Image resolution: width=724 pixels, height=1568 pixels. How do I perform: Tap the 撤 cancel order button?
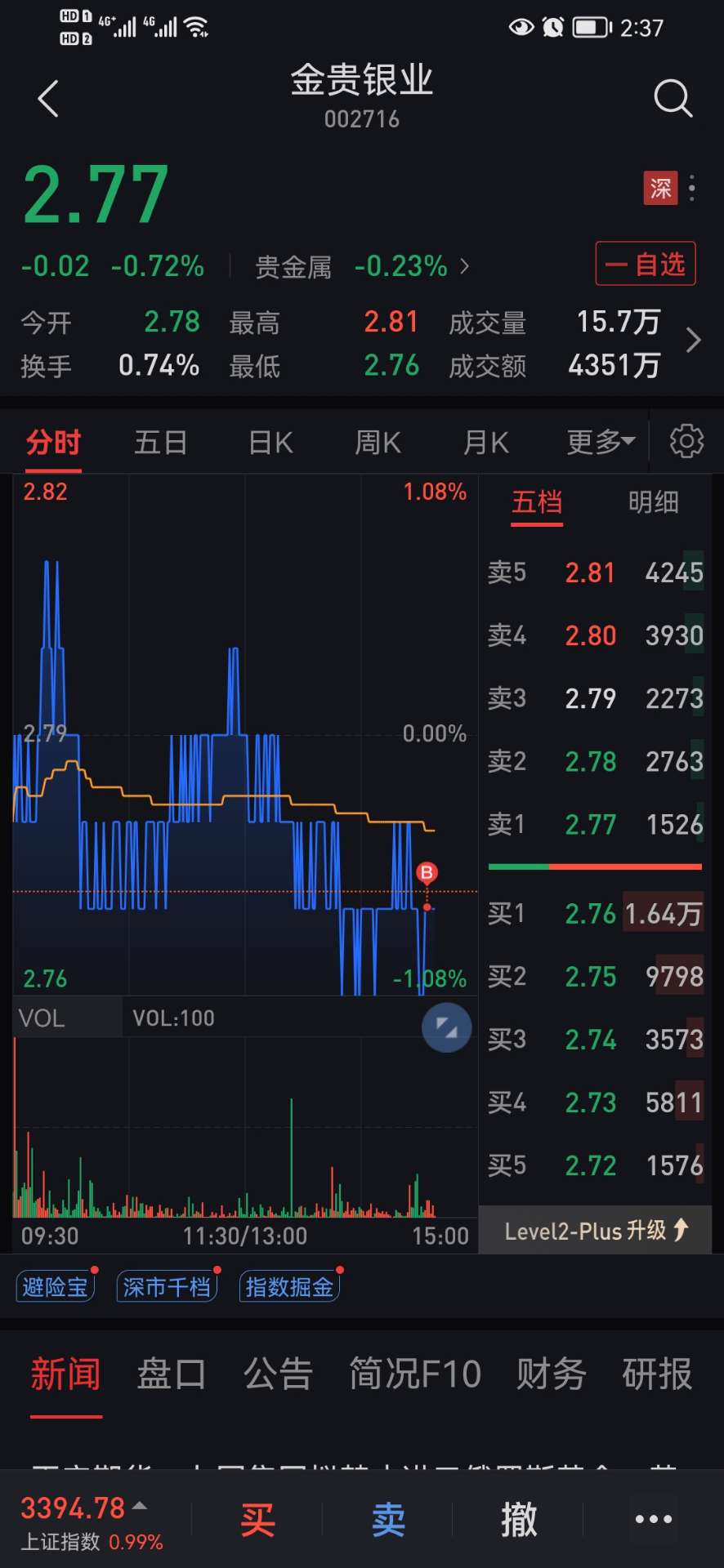pos(518,1519)
